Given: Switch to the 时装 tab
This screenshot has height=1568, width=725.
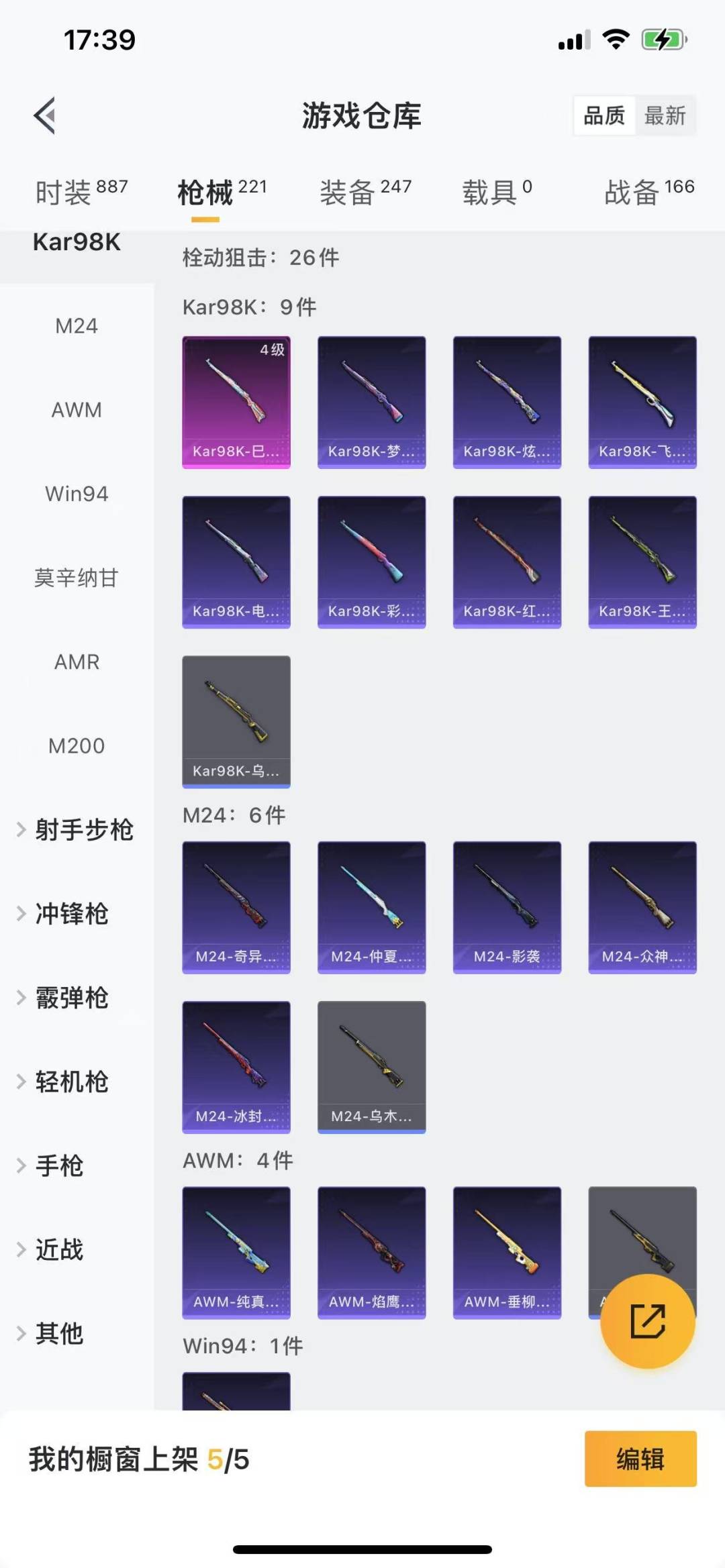Looking at the screenshot, I should click(81, 192).
